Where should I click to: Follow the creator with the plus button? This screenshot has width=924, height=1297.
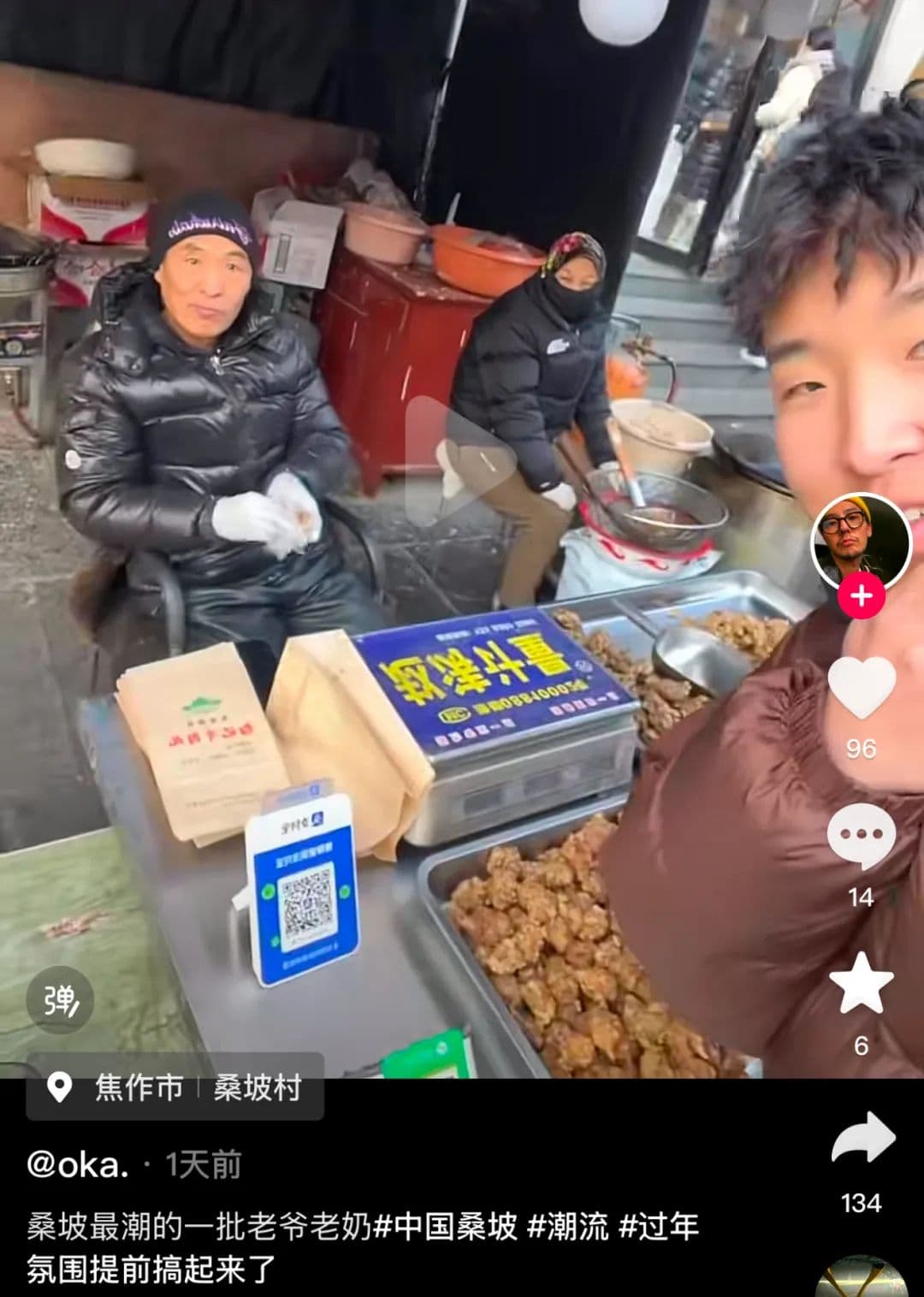(861, 595)
